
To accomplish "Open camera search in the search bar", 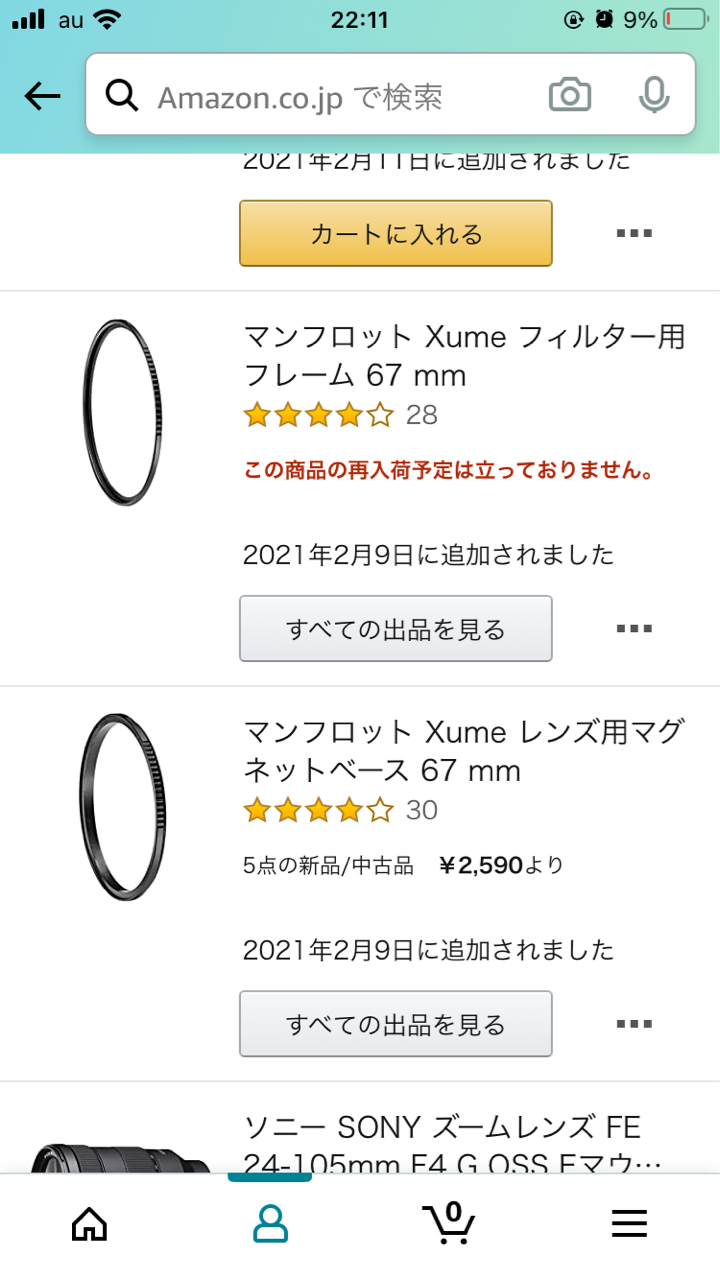I will tap(570, 96).
